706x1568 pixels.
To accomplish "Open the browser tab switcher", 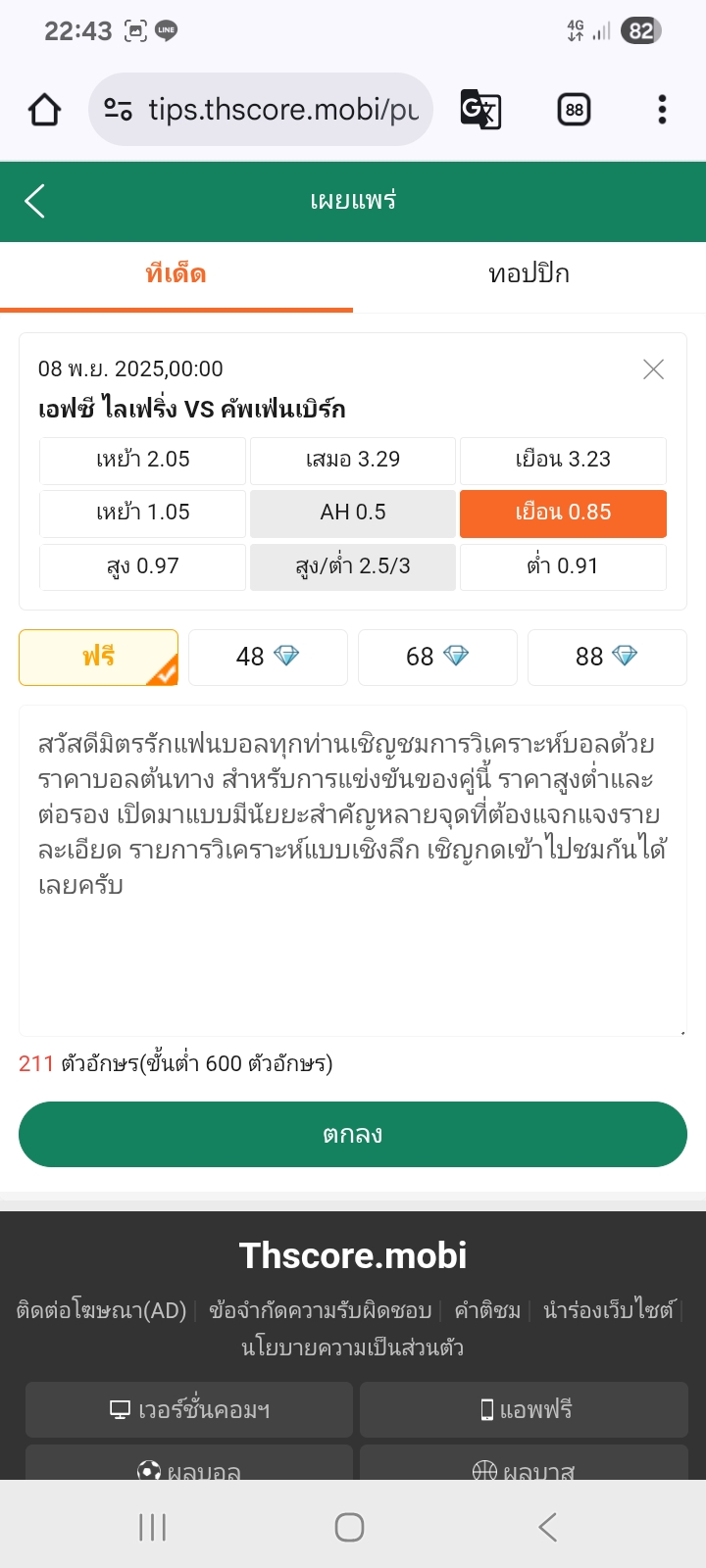I will tap(575, 110).
